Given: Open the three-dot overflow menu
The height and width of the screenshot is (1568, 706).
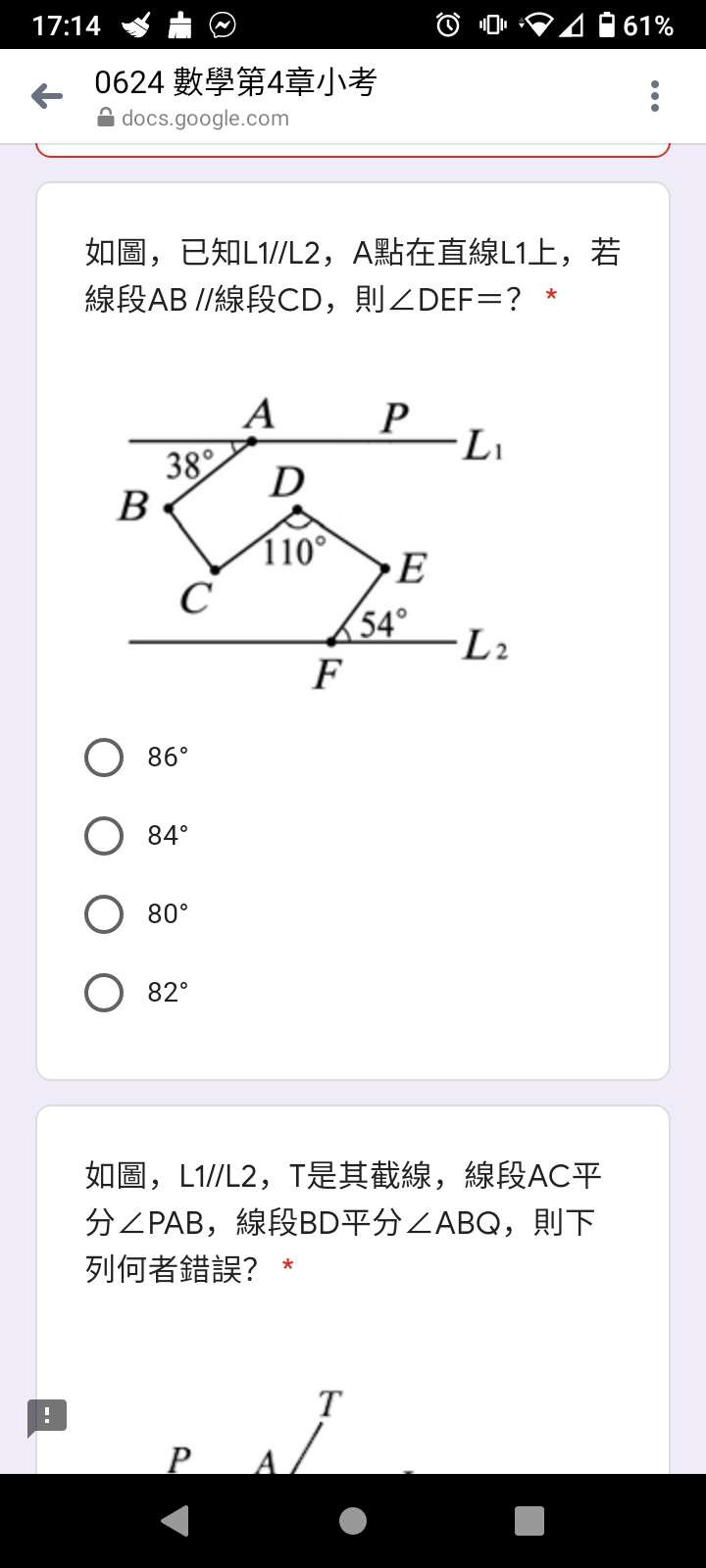Looking at the screenshot, I should pyautogui.click(x=655, y=96).
